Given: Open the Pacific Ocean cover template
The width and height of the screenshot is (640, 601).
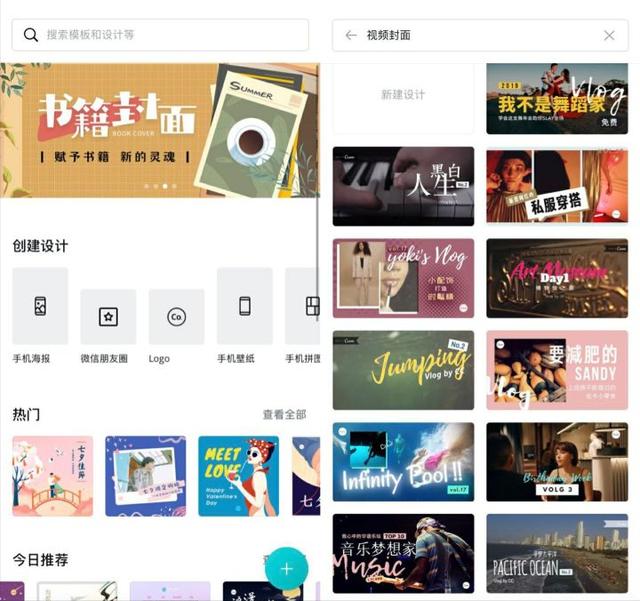Looking at the screenshot, I should 557,553.
